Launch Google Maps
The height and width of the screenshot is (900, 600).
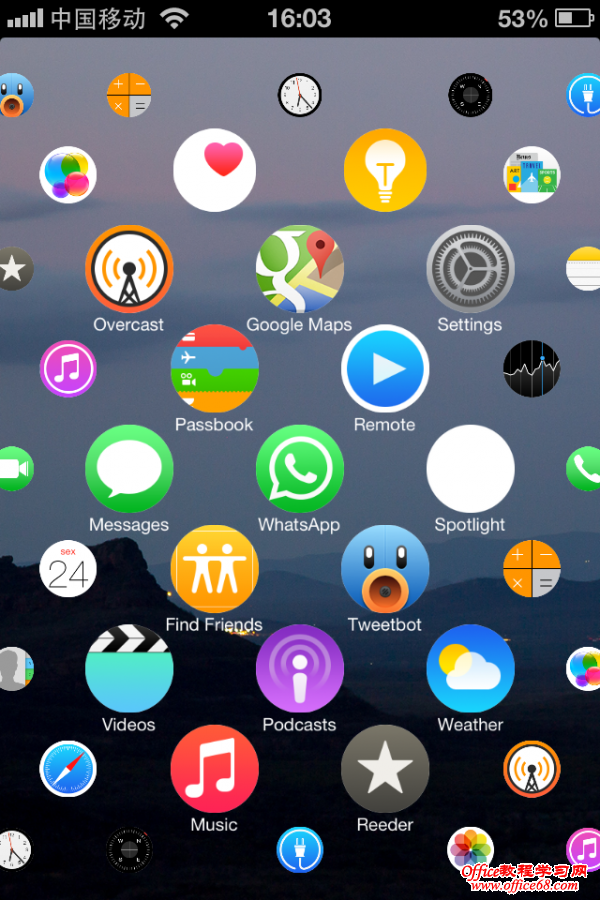[299, 269]
